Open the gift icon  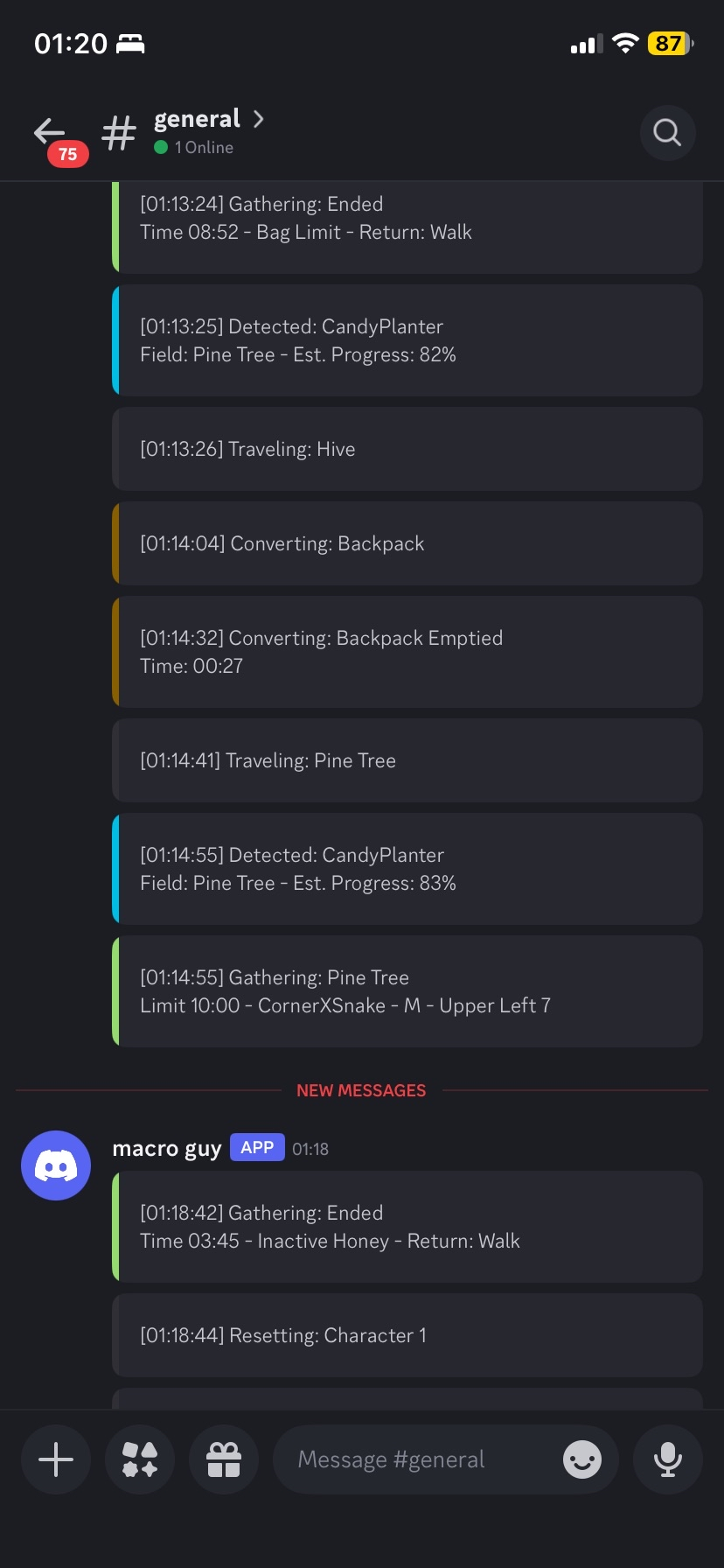tap(224, 1459)
